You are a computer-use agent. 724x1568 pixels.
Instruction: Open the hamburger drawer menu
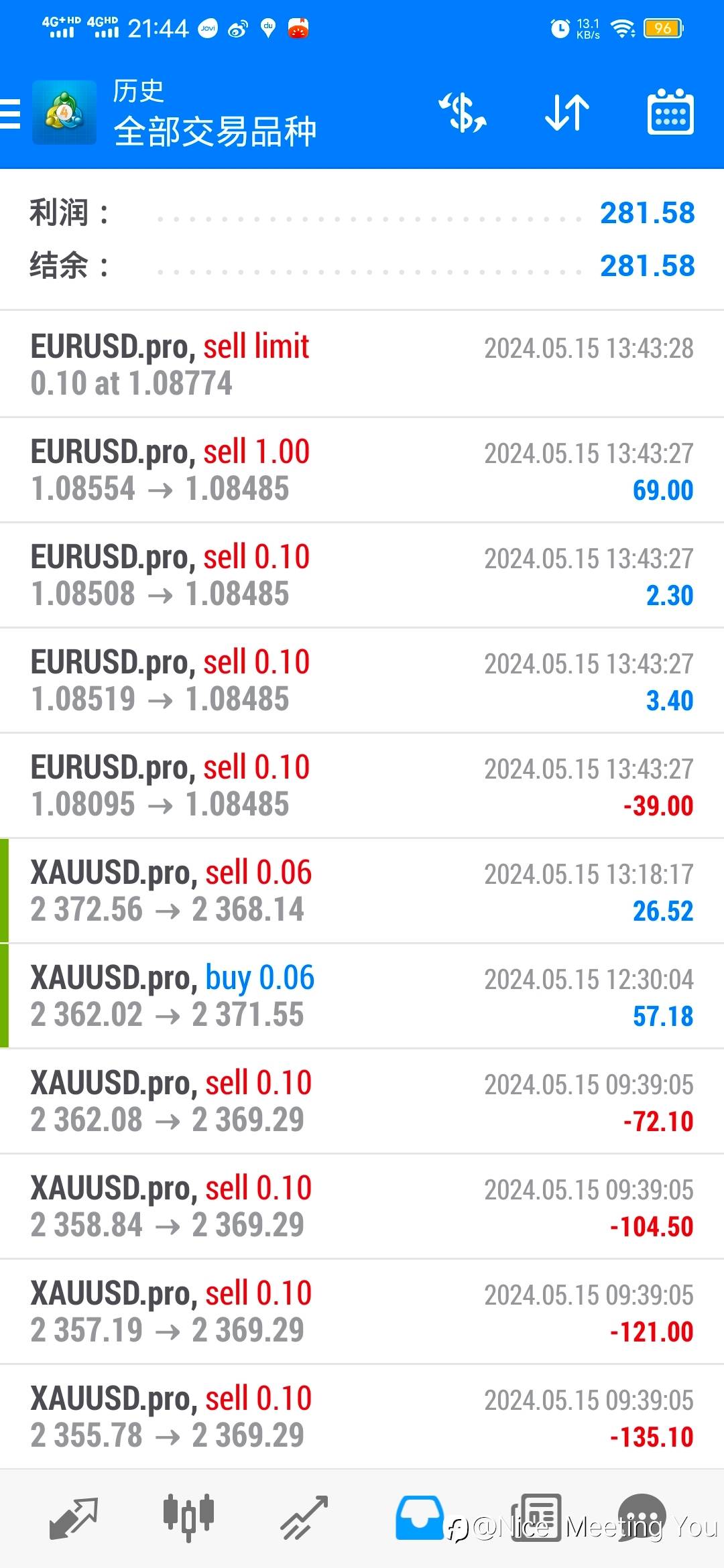9,113
